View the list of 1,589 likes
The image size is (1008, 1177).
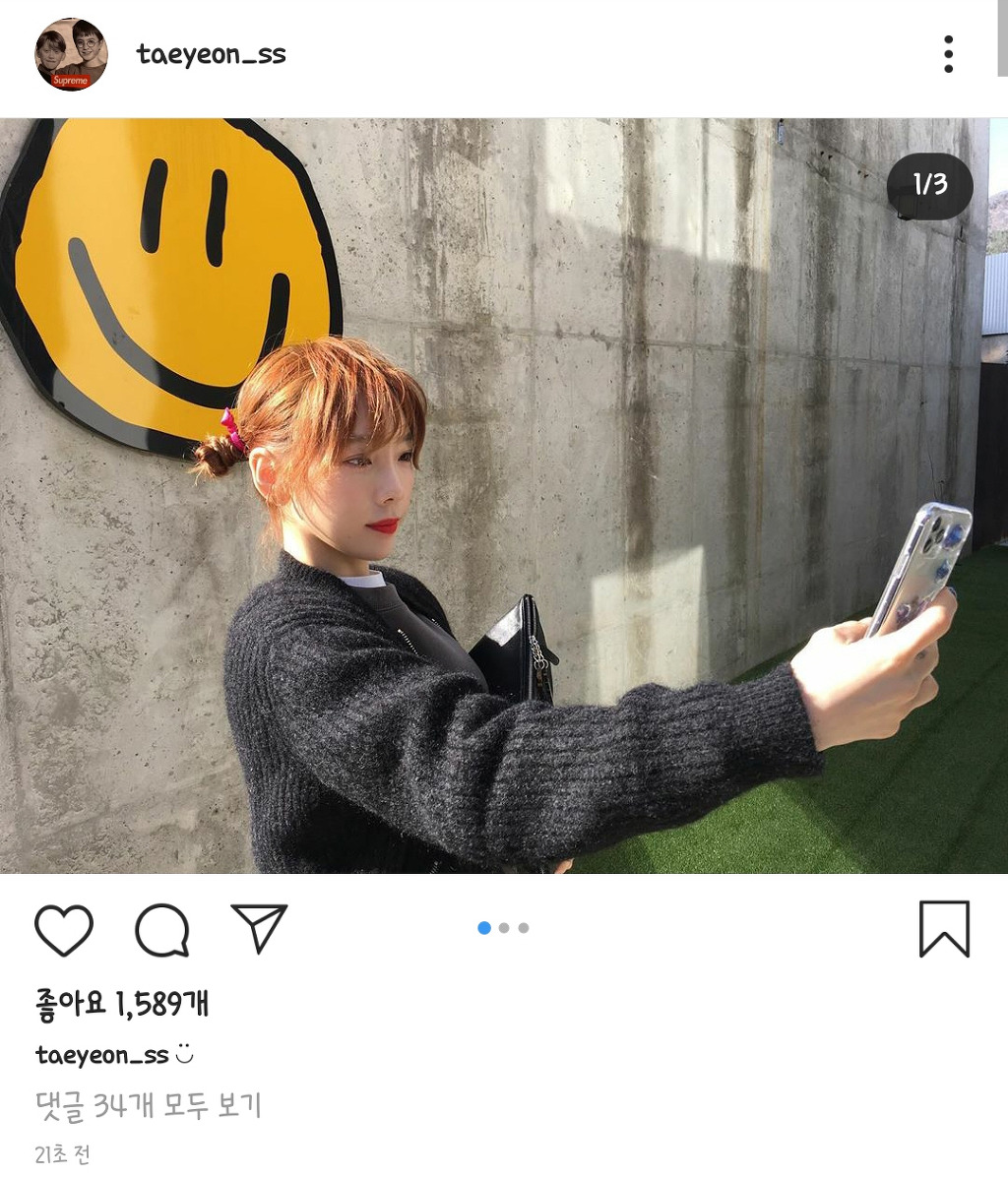pyautogui.click(x=122, y=1004)
